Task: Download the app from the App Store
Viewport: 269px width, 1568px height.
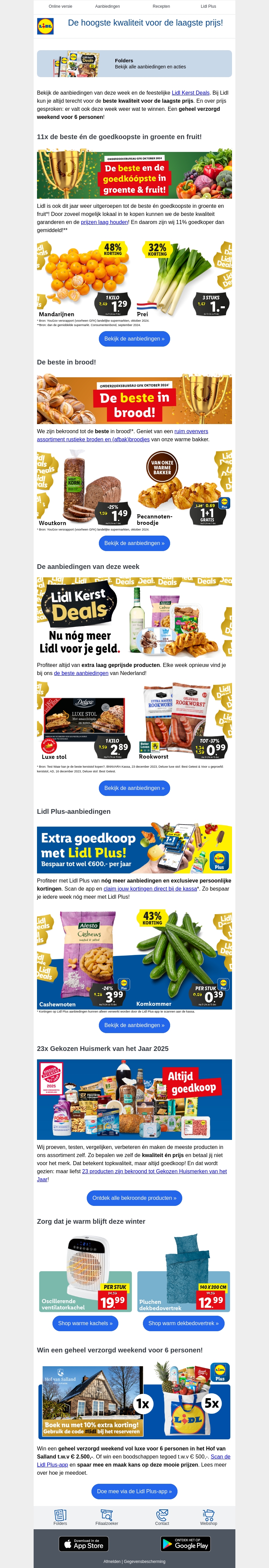Action: 84,1544
